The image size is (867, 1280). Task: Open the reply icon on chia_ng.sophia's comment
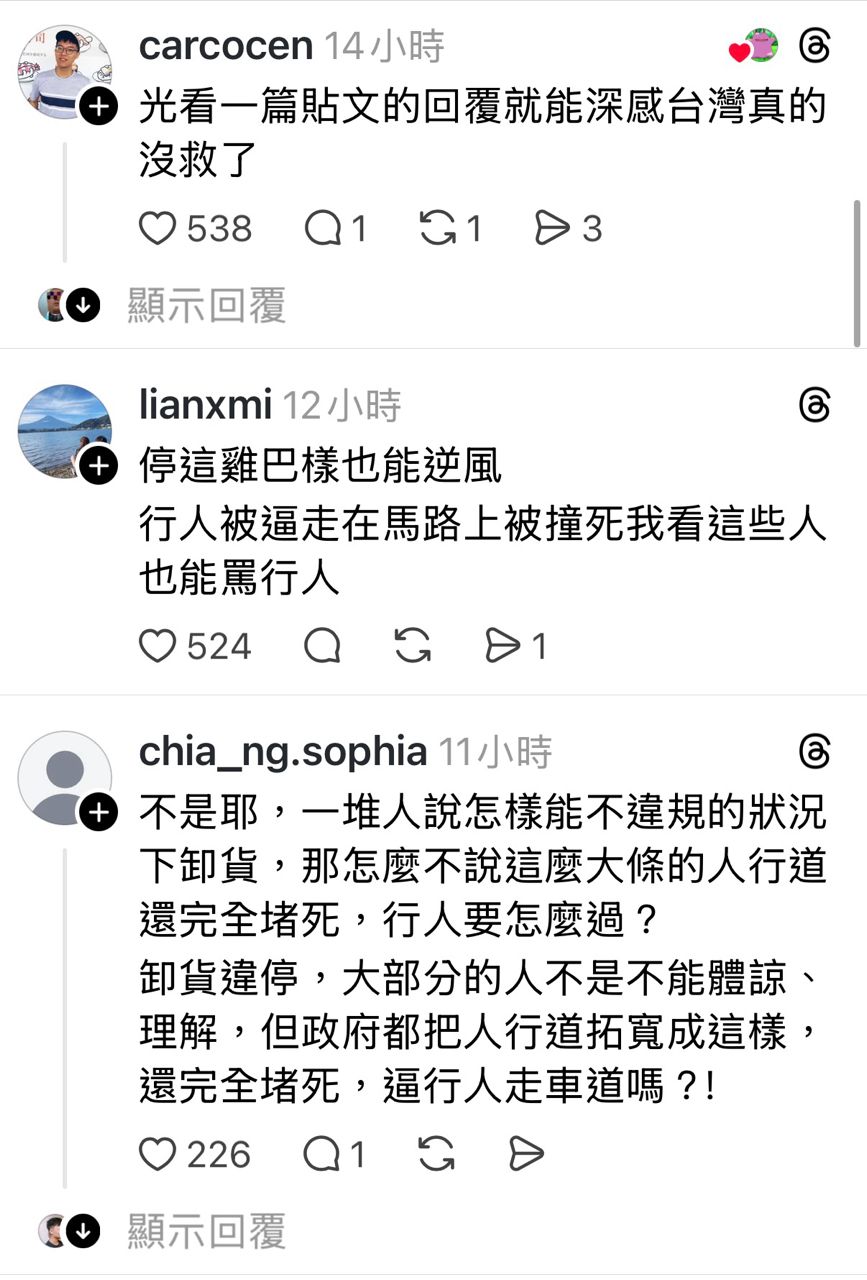click(323, 1154)
